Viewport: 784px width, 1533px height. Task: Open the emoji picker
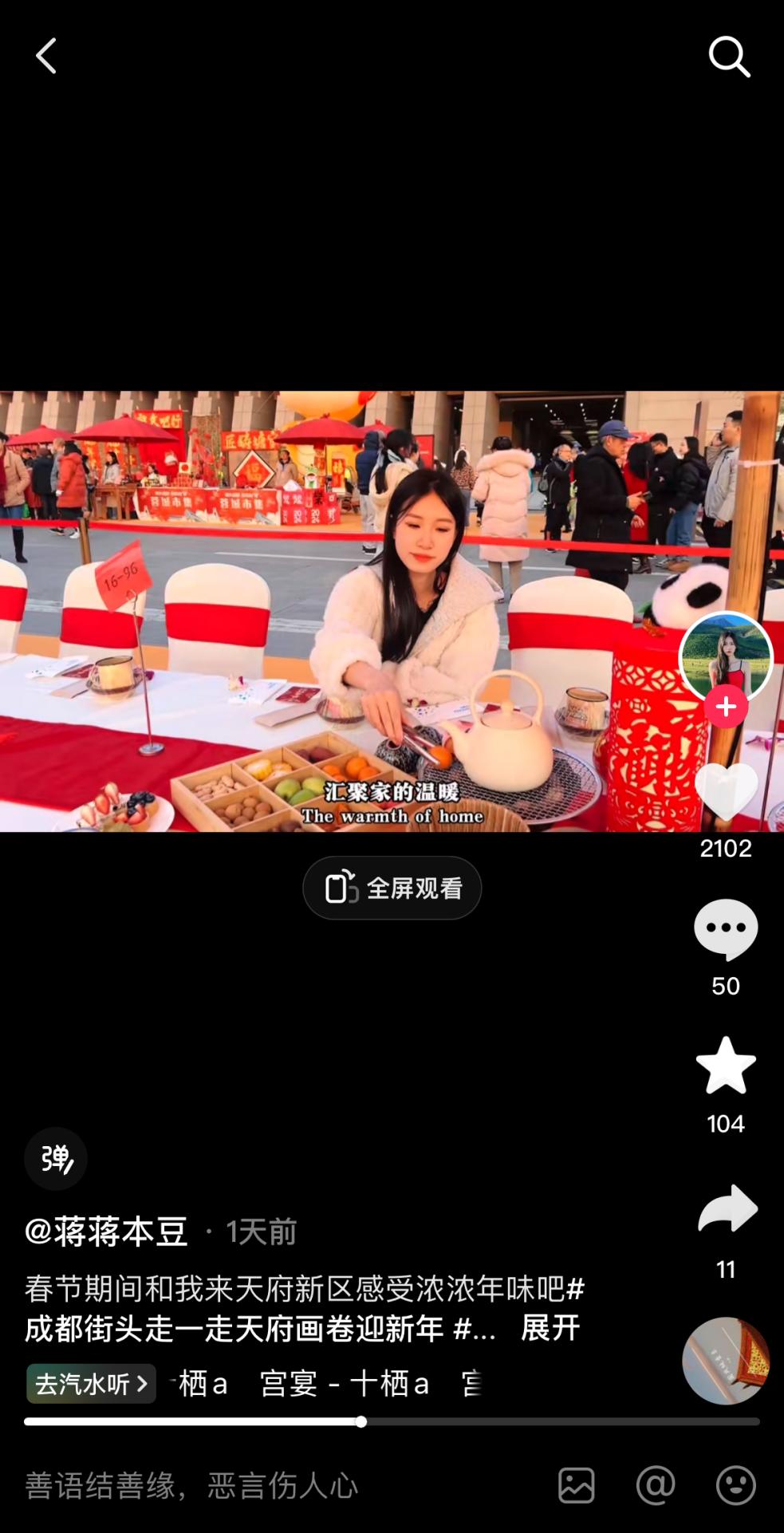pyautogui.click(x=735, y=1486)
